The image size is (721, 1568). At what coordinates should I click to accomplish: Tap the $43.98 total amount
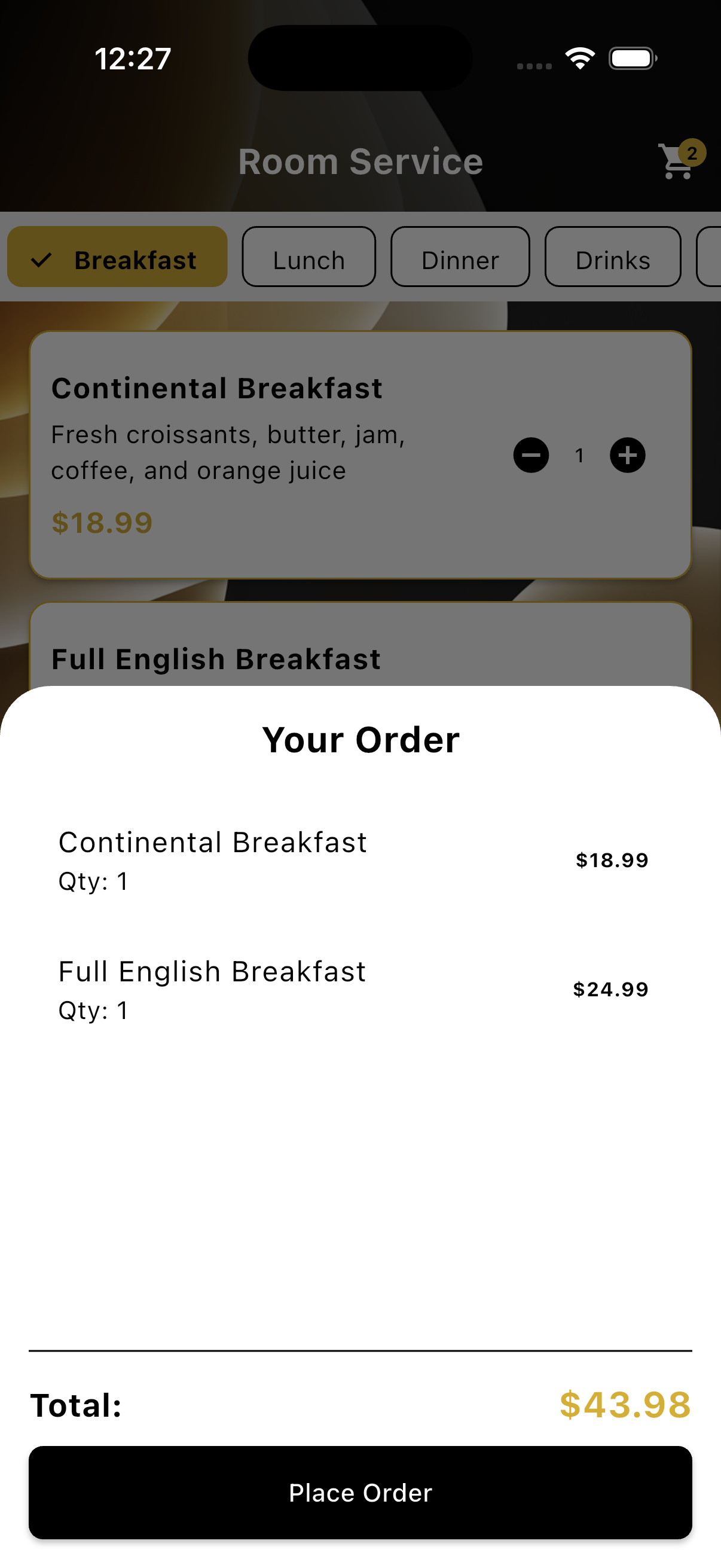pos(622,1406)
